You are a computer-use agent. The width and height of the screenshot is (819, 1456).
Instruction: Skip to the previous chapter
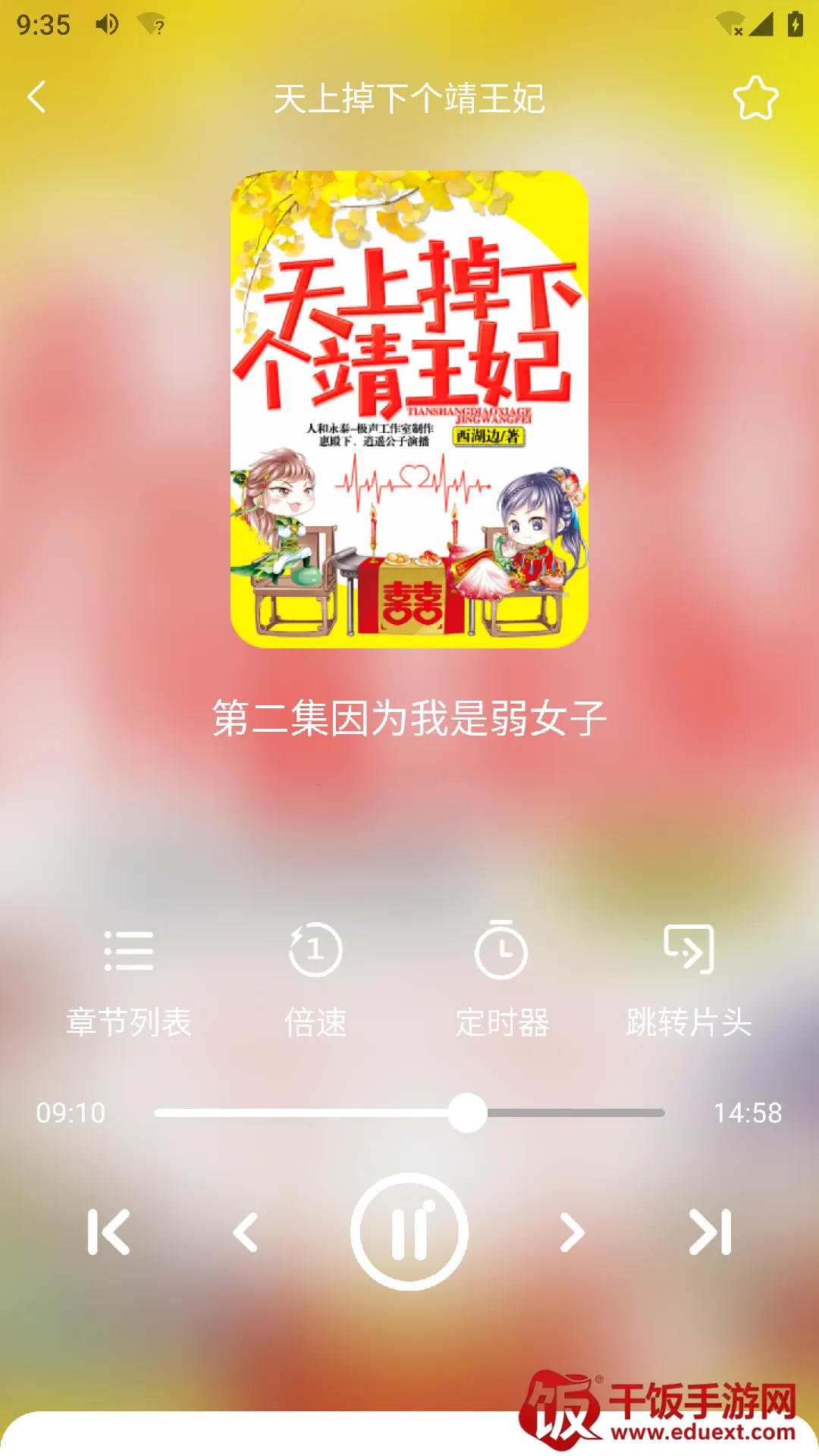109,1232
